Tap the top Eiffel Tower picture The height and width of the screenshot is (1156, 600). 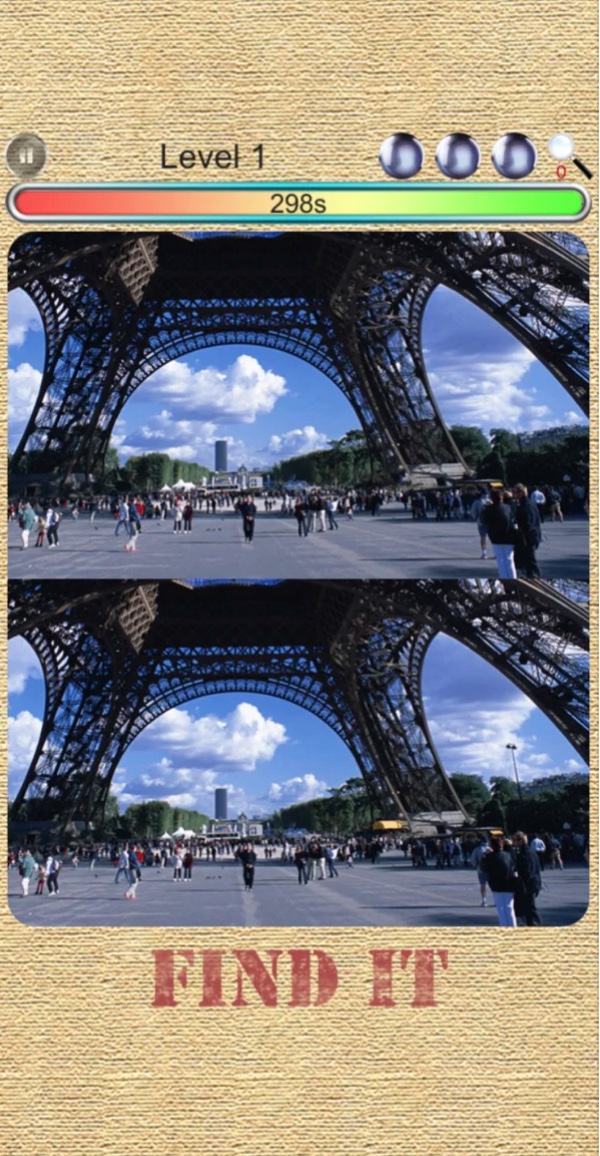(x=298, y=405)
